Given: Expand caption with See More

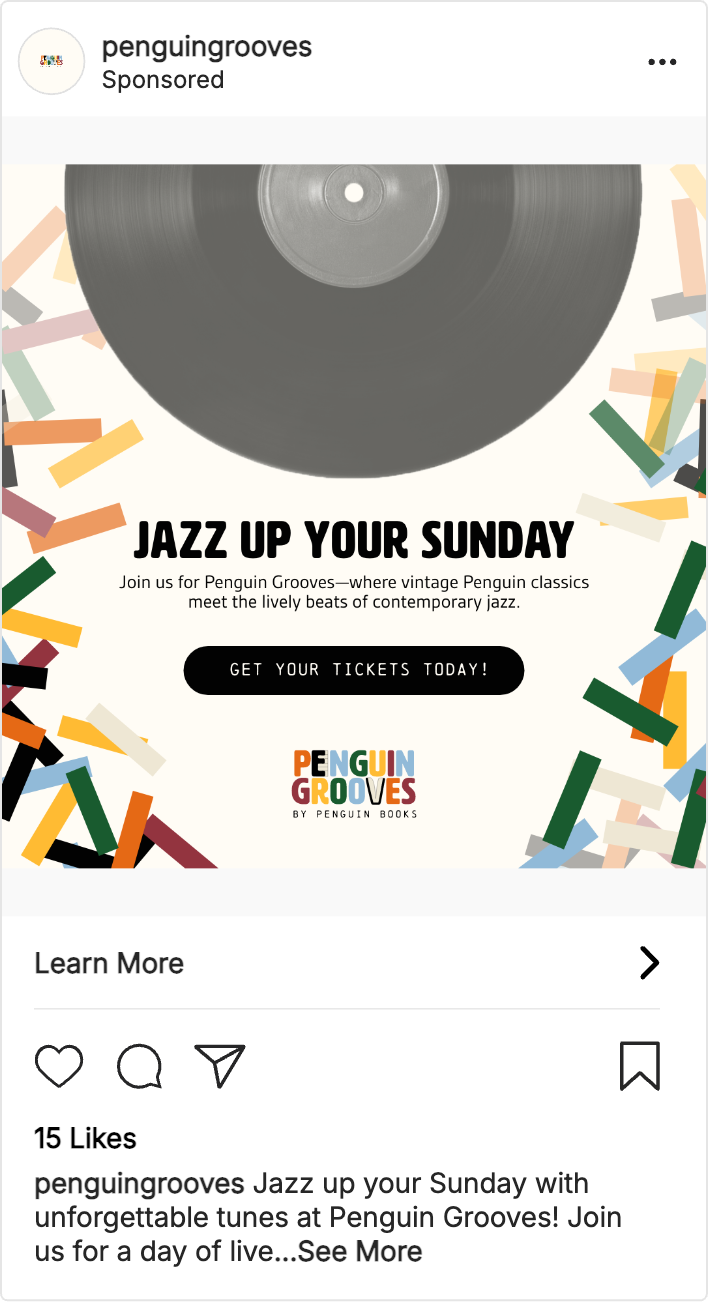Looking at the screenshot, I should coord(360,1251).
